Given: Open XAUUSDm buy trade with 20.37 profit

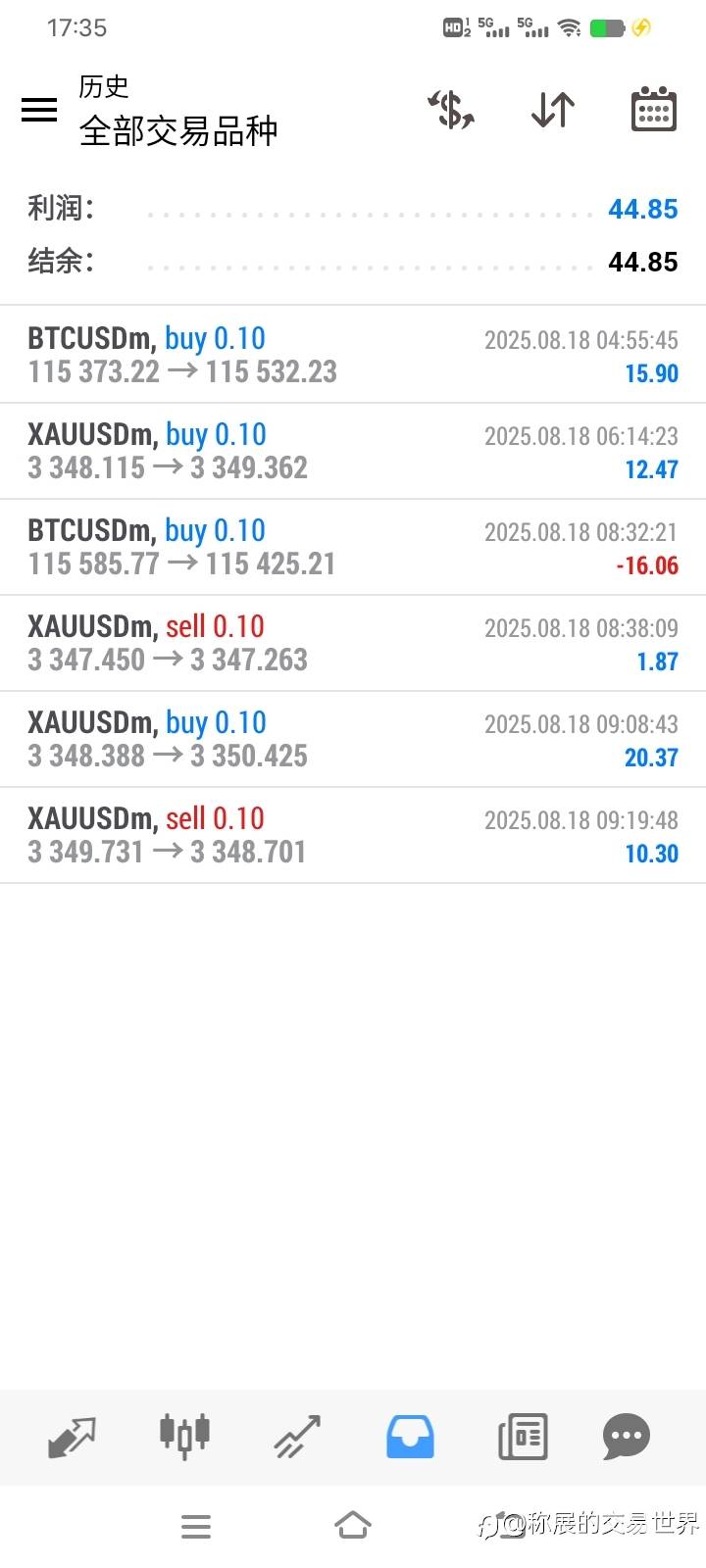Looking at the screenshot, I should click(353, 739).
